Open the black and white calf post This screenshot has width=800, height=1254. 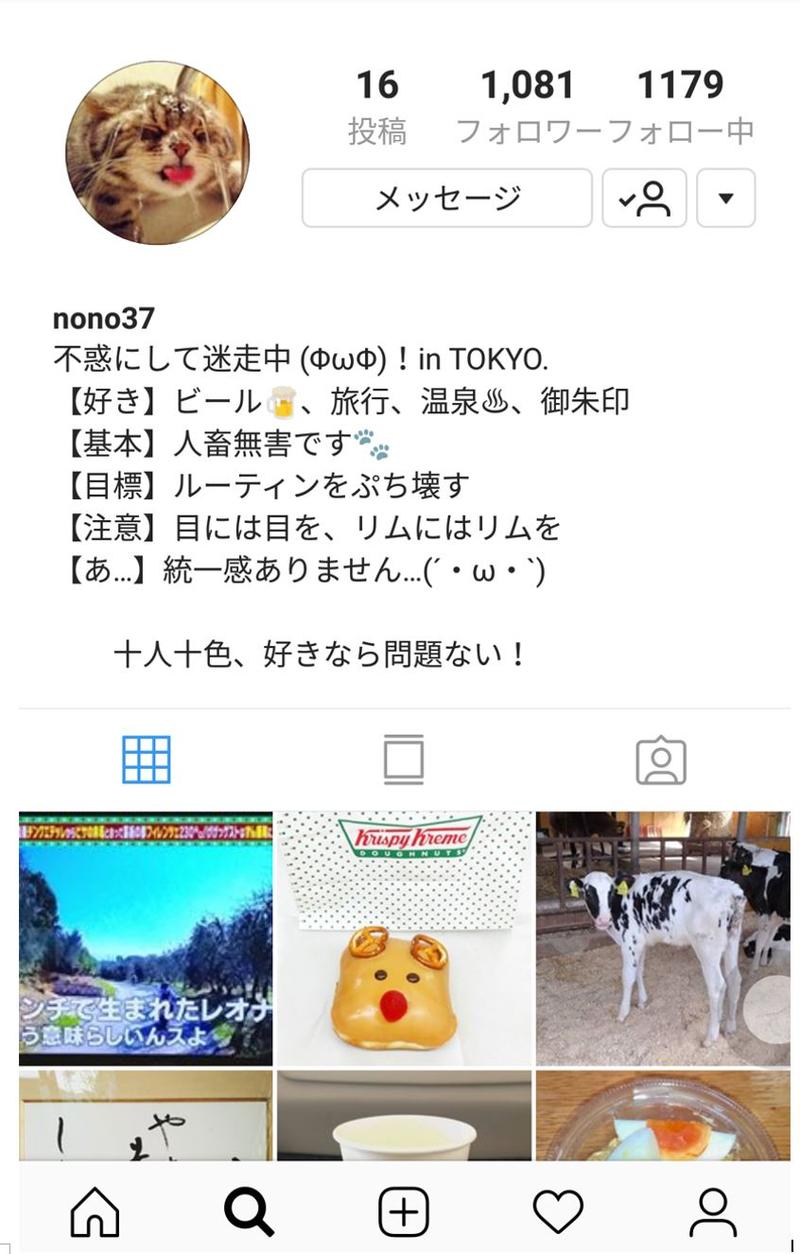tap(663, 938)
